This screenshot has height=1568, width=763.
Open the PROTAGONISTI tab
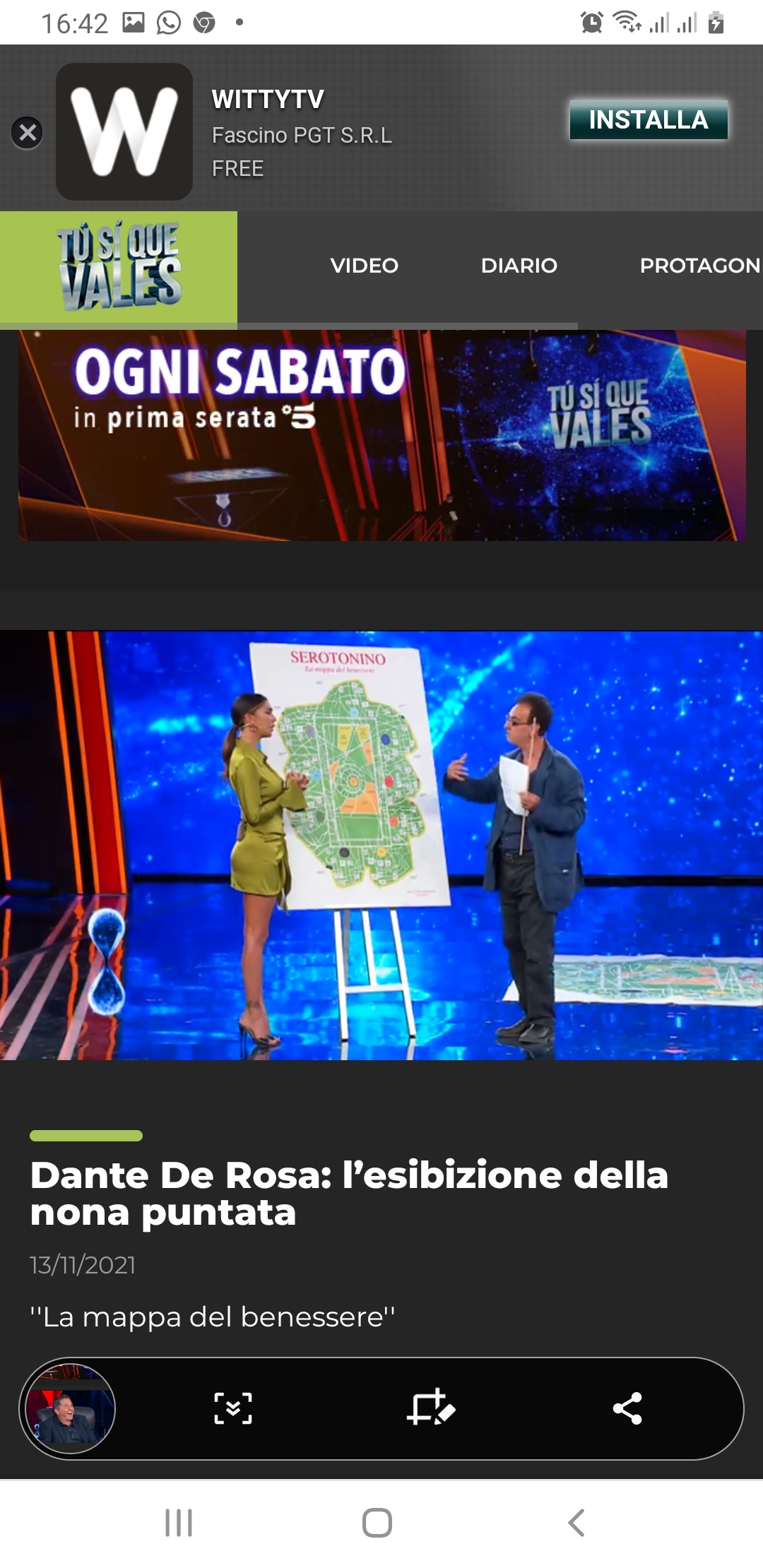coord(701,266)
